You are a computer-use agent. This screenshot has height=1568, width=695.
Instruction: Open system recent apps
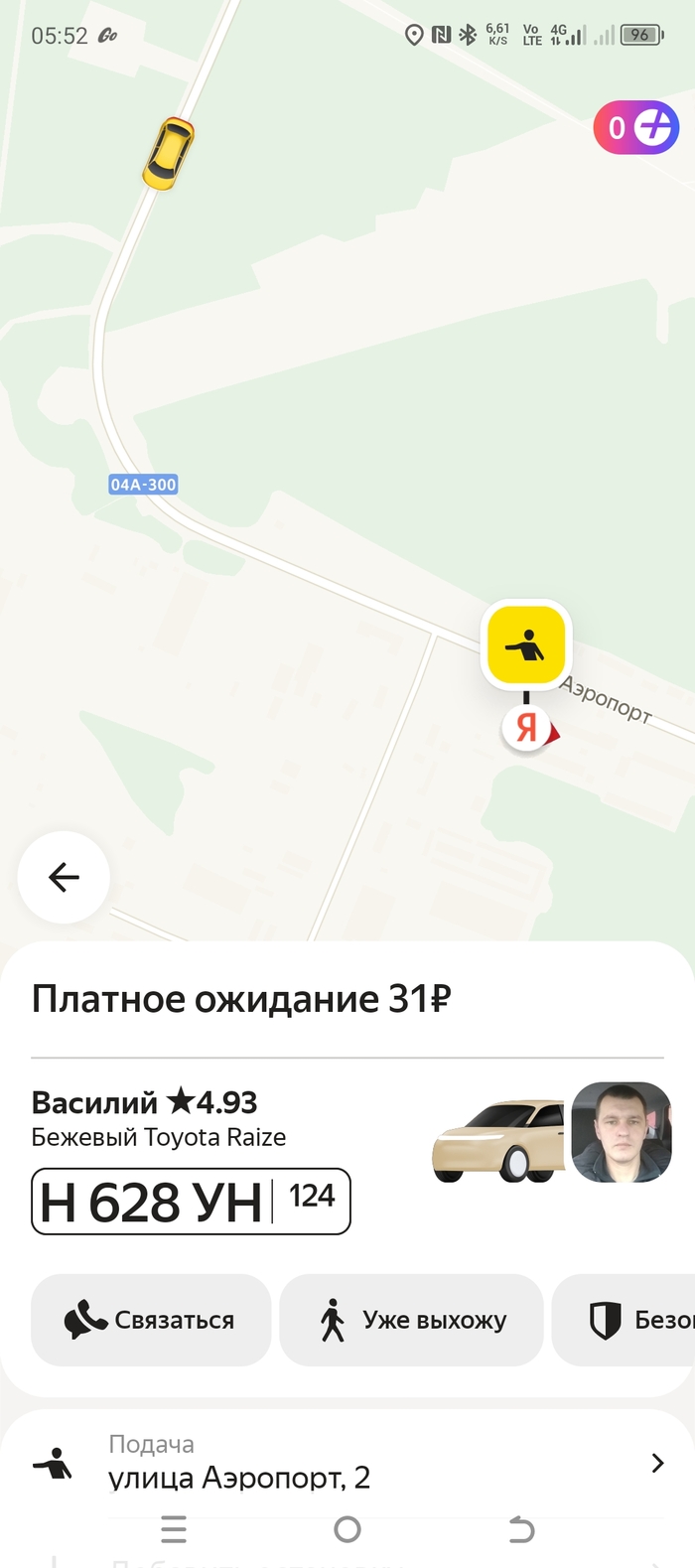coord(174,1529)
